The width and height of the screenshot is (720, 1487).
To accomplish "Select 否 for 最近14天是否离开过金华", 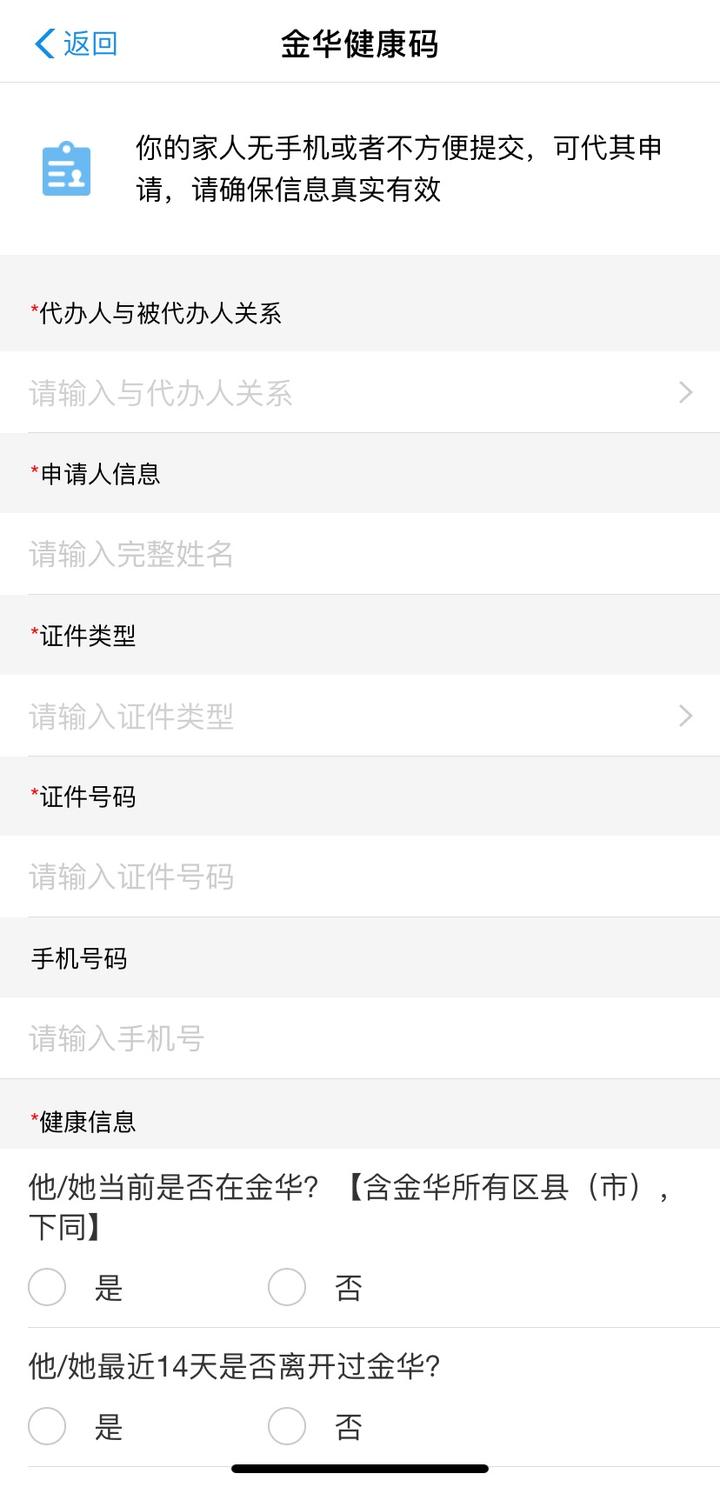I will point(287,1426).
